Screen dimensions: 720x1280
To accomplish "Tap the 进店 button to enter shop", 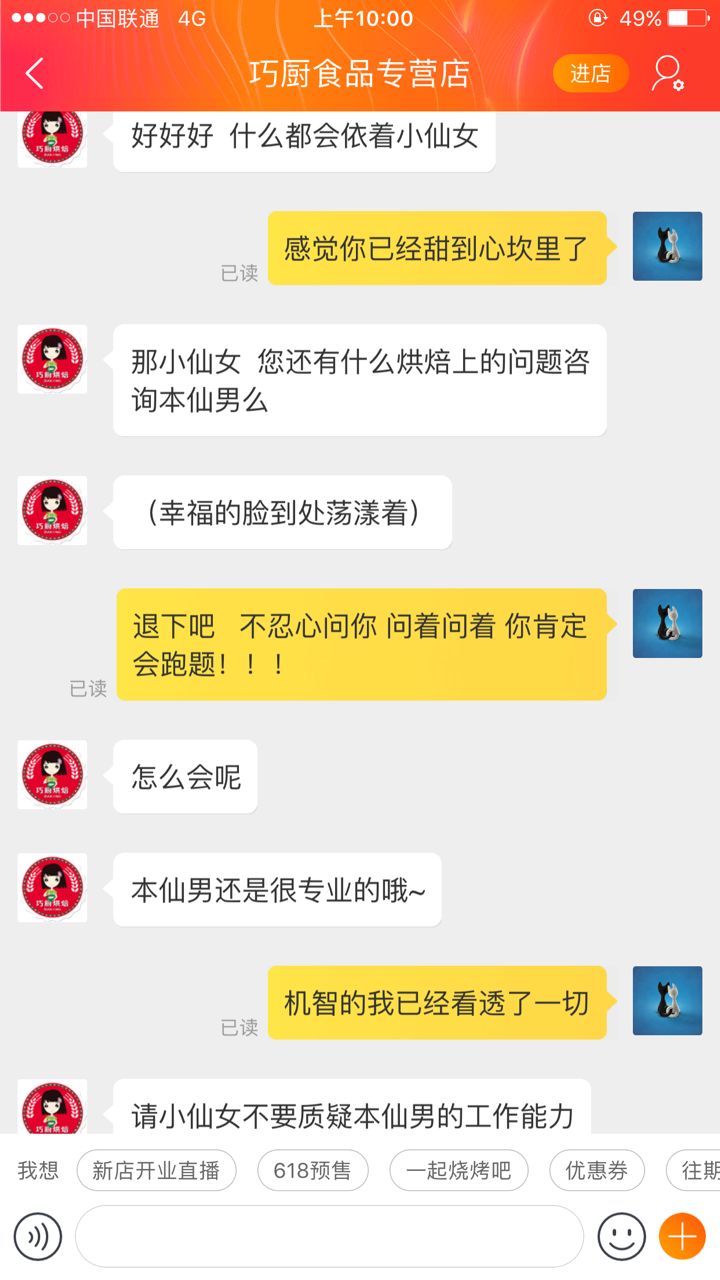I will tap(590, 73).
